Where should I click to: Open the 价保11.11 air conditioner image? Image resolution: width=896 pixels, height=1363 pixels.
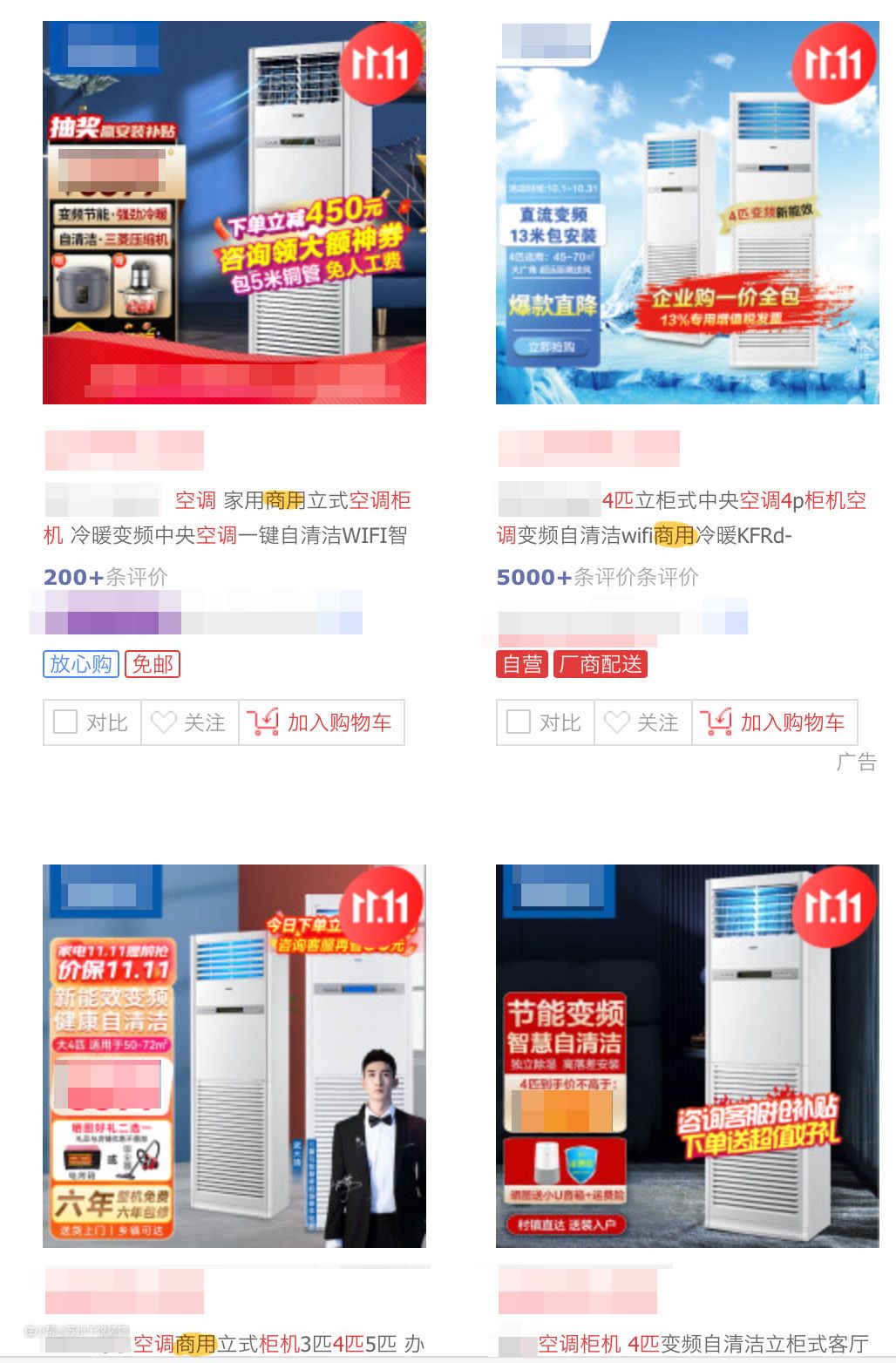tap(234, 1055)
